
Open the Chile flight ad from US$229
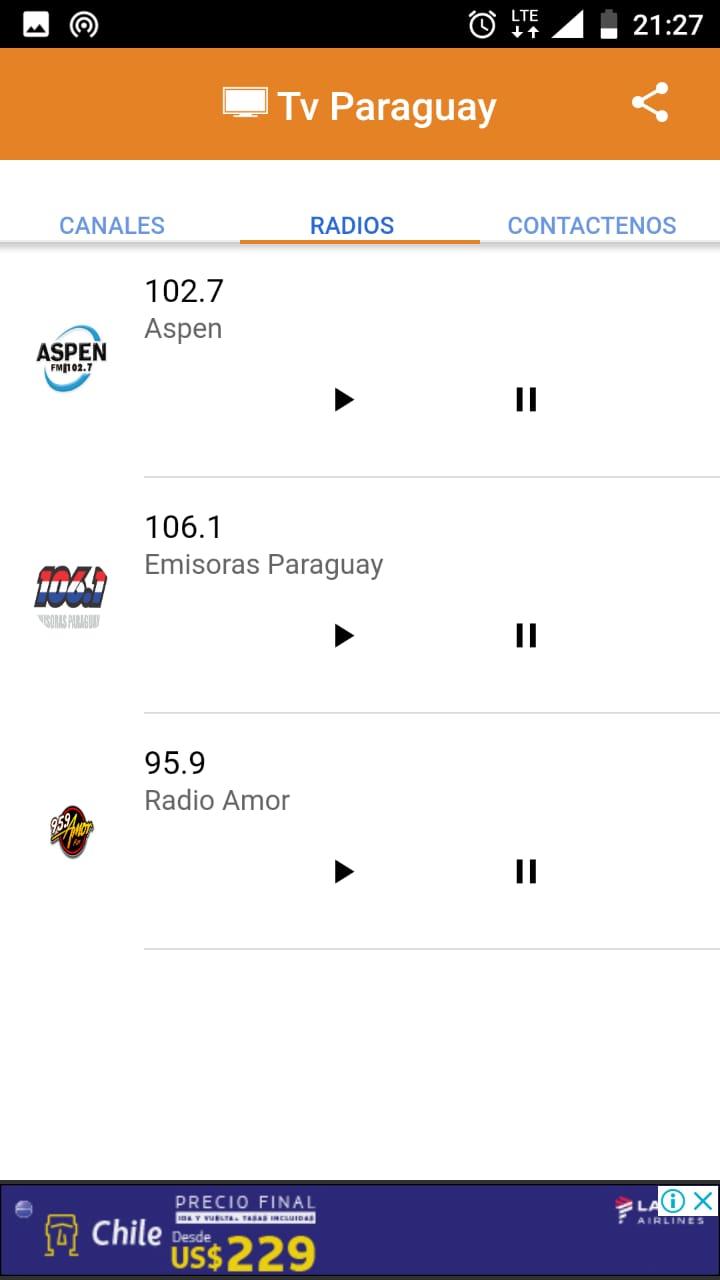300,1232
